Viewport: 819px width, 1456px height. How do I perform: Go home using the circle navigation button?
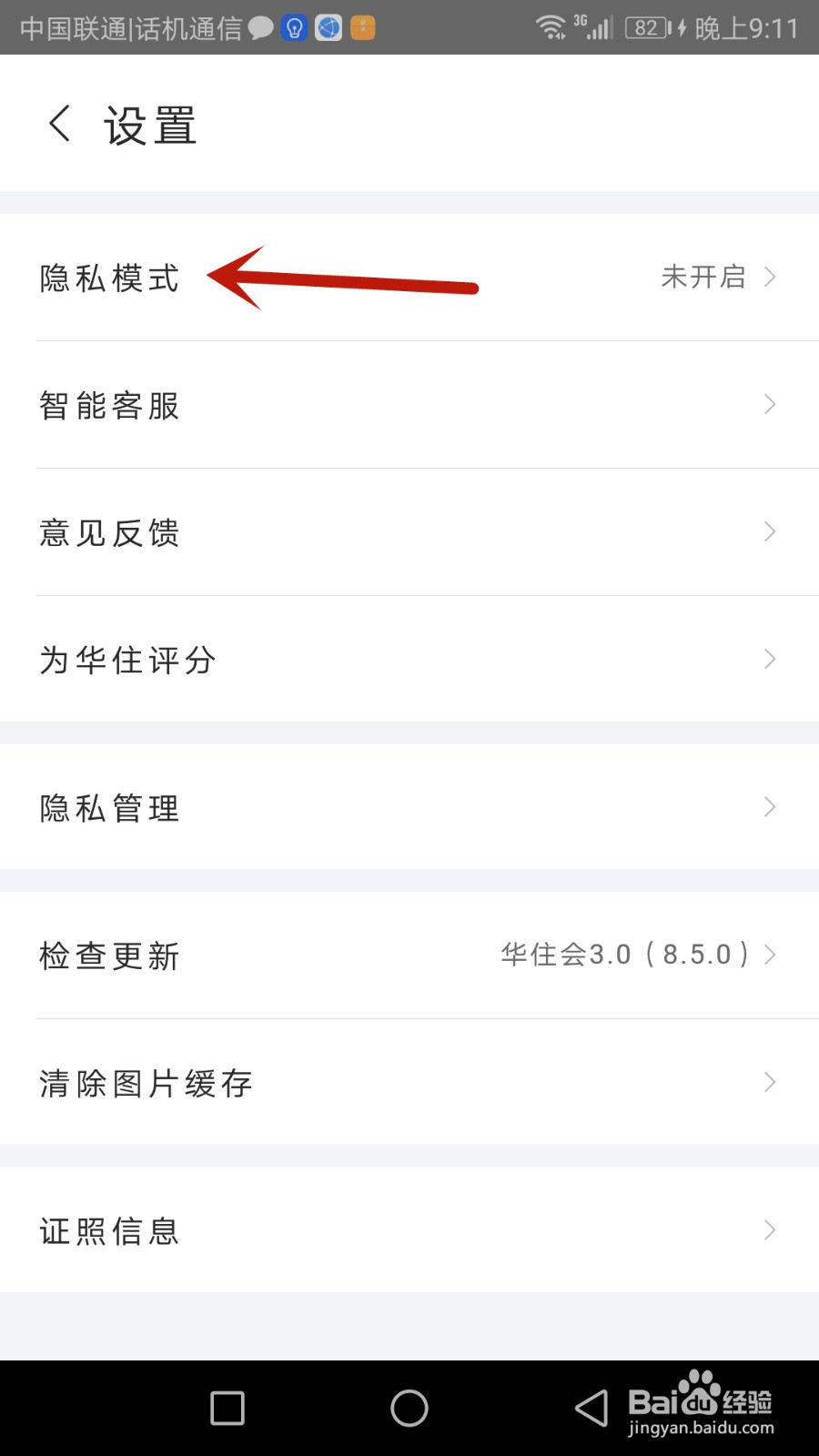click(x=409, y=1407)
